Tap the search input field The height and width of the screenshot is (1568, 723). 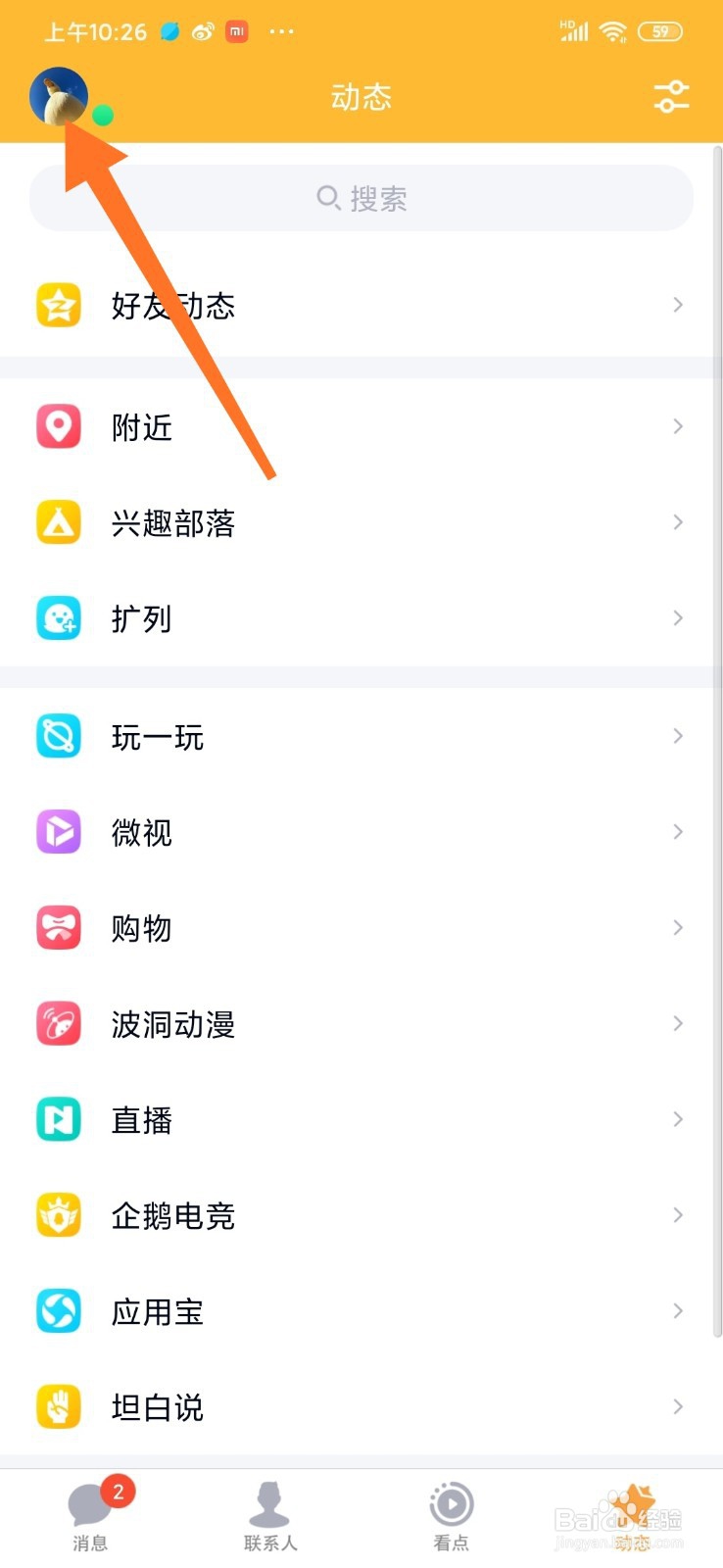(361, 198)
